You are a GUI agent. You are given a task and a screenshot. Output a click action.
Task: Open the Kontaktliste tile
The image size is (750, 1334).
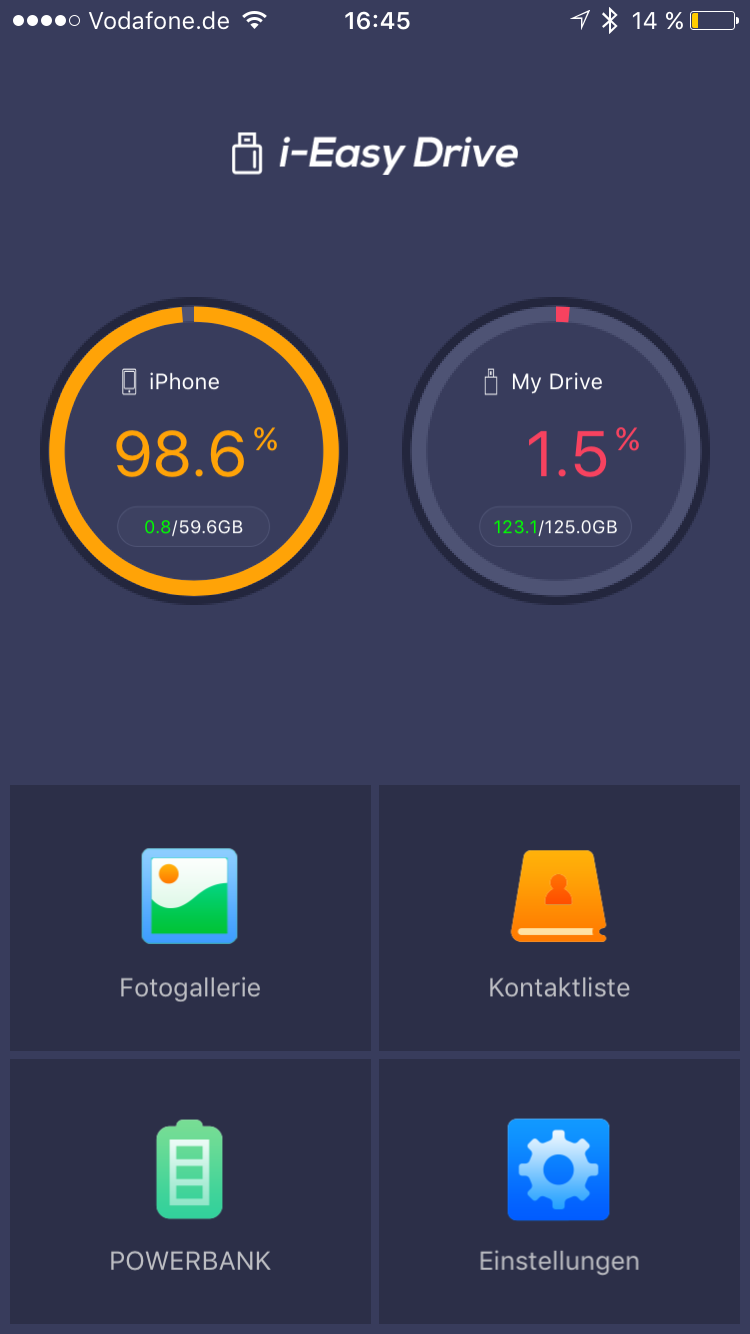point(559,918)
